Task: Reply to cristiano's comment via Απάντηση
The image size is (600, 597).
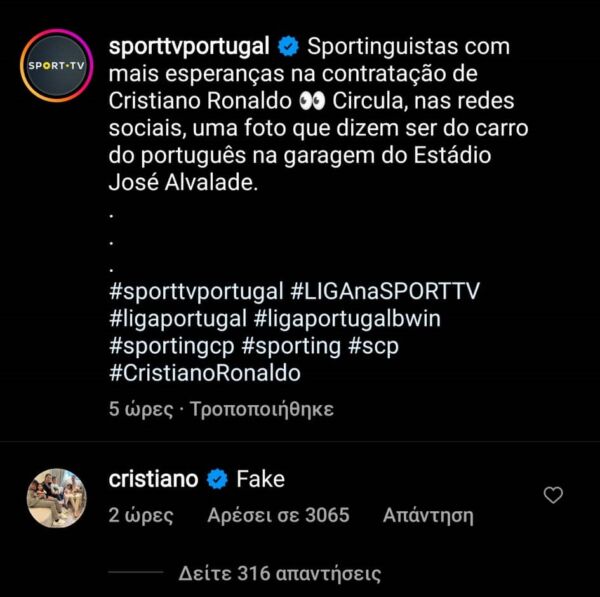Action: (428, 516)
